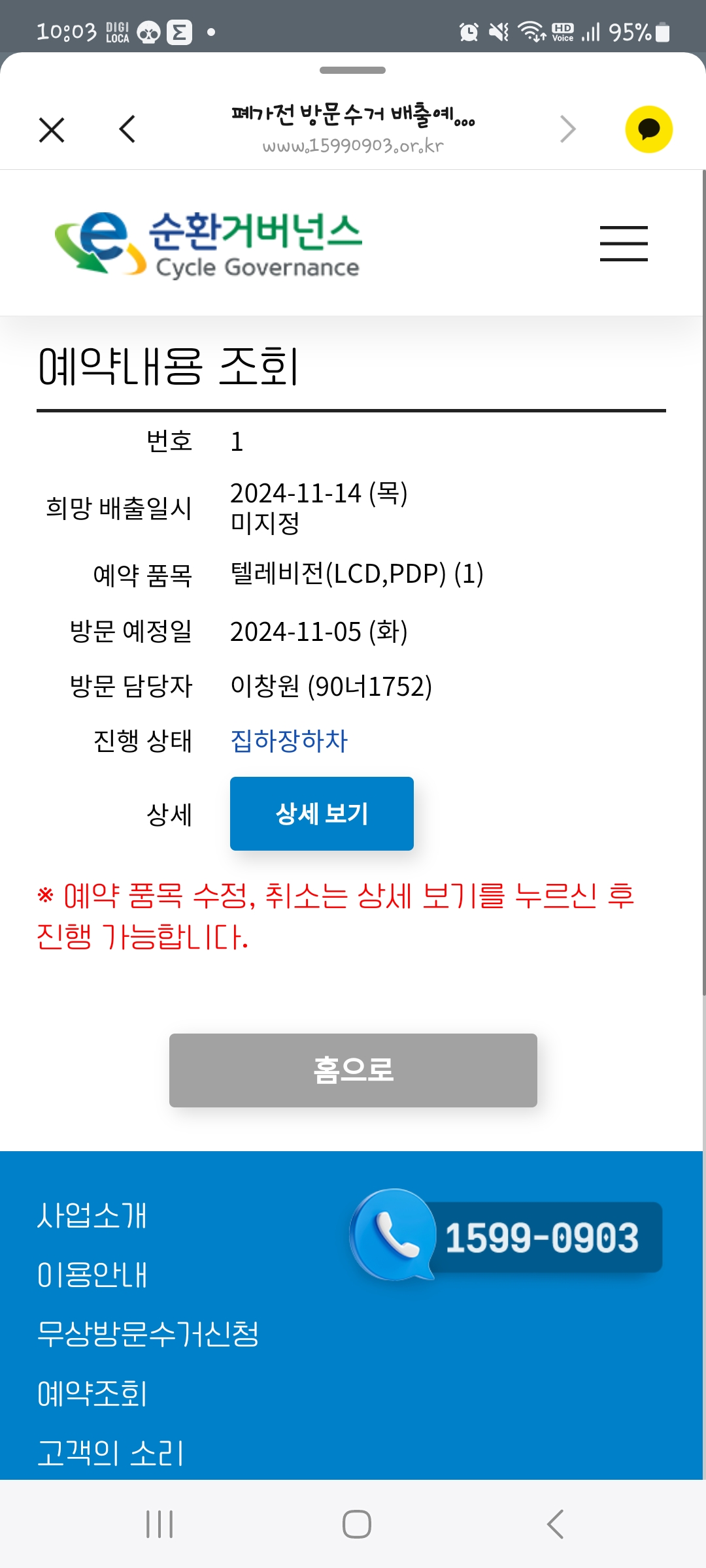
Task: Go back to the previous web page
Action: pos(127,129)
